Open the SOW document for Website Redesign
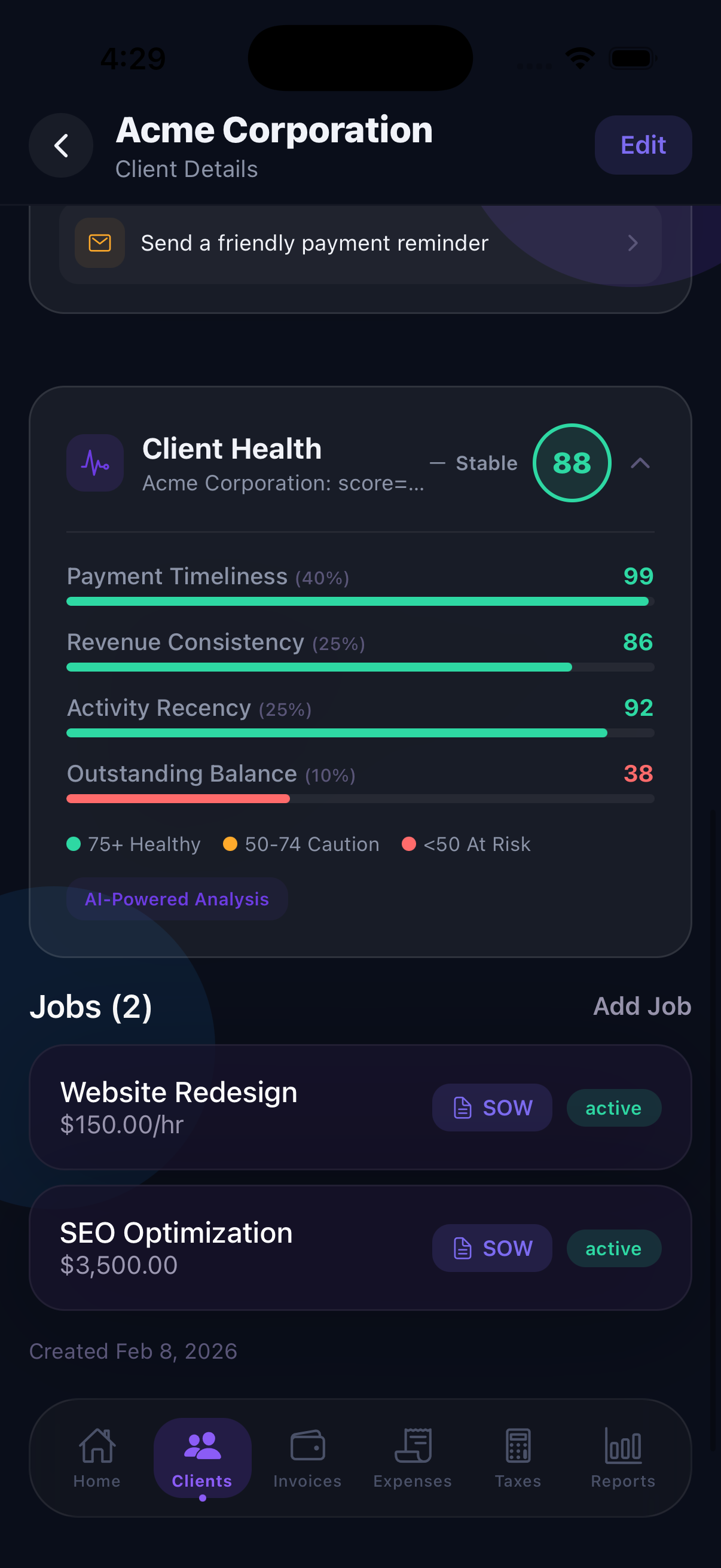 [491, 1108]
